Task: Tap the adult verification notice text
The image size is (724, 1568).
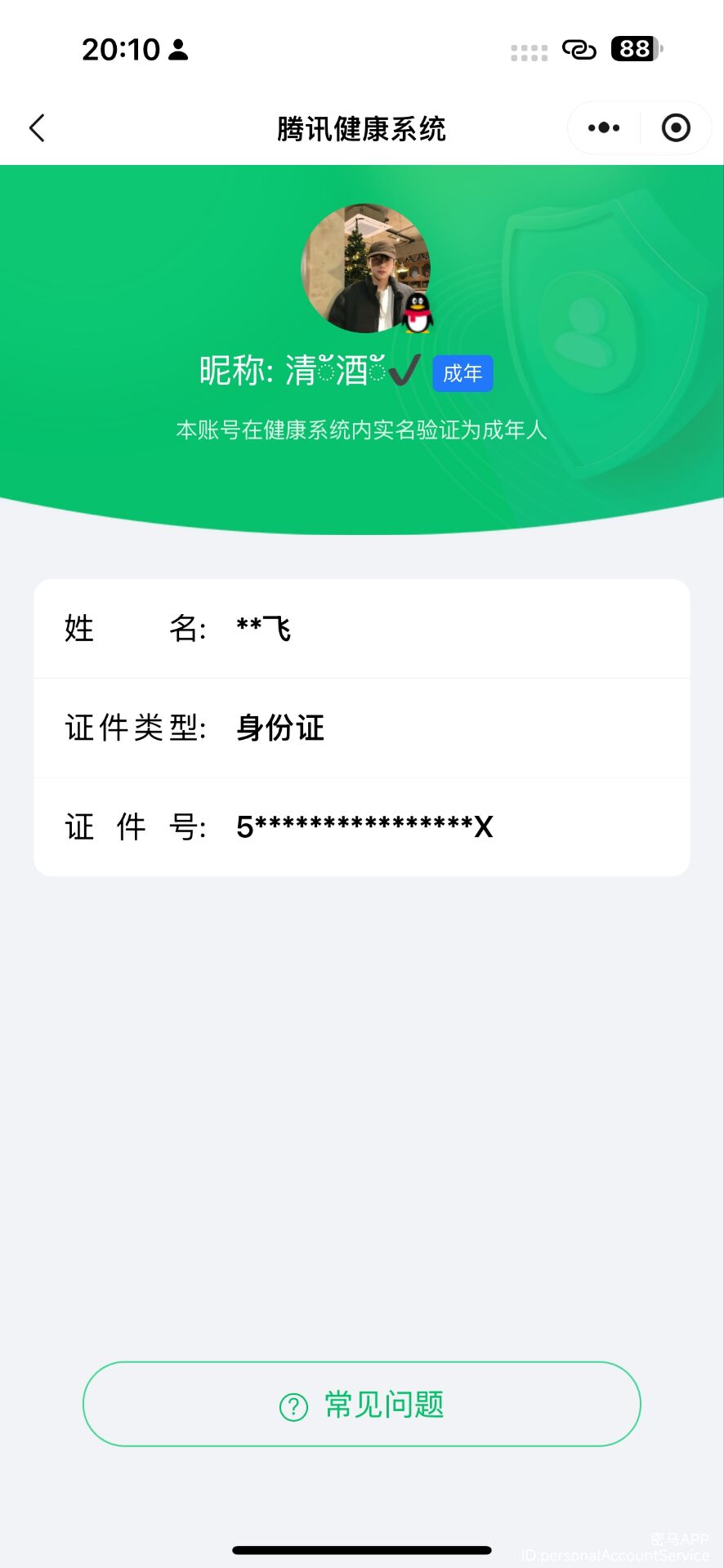Action: 362,430
